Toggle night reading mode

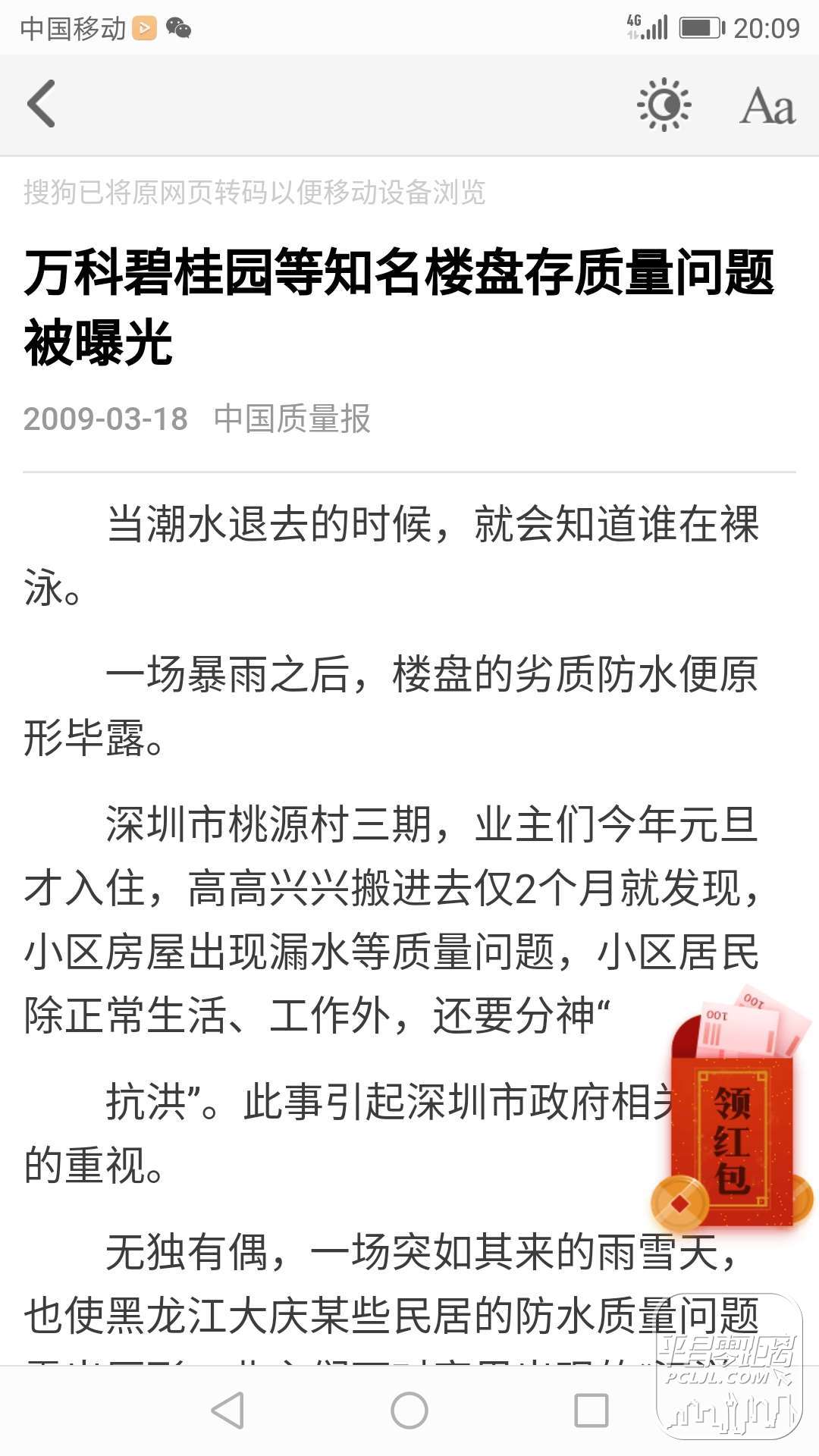click(664, 105)
